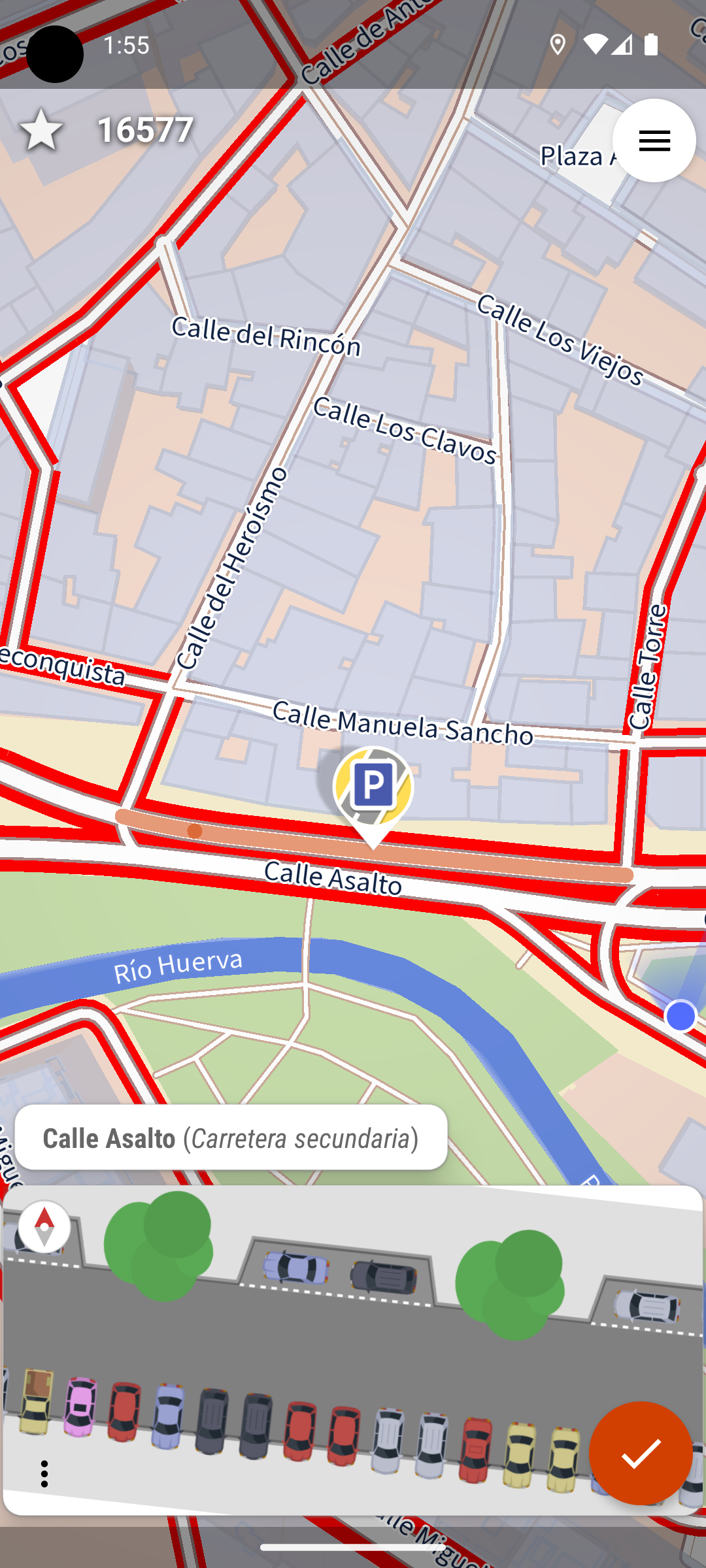Confirm parking answer with the checkmark button
This screenshot has width=706, height=1568.
(x=640, y=1453)
